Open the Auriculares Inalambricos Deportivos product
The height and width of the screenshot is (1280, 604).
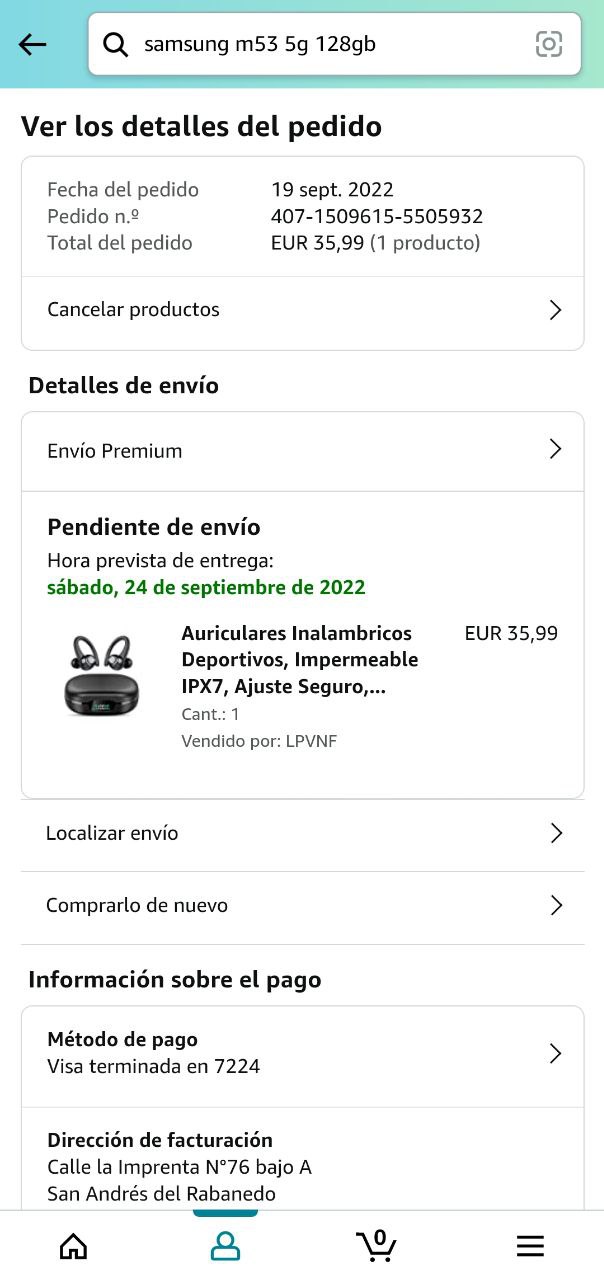(x=299, y=660)
